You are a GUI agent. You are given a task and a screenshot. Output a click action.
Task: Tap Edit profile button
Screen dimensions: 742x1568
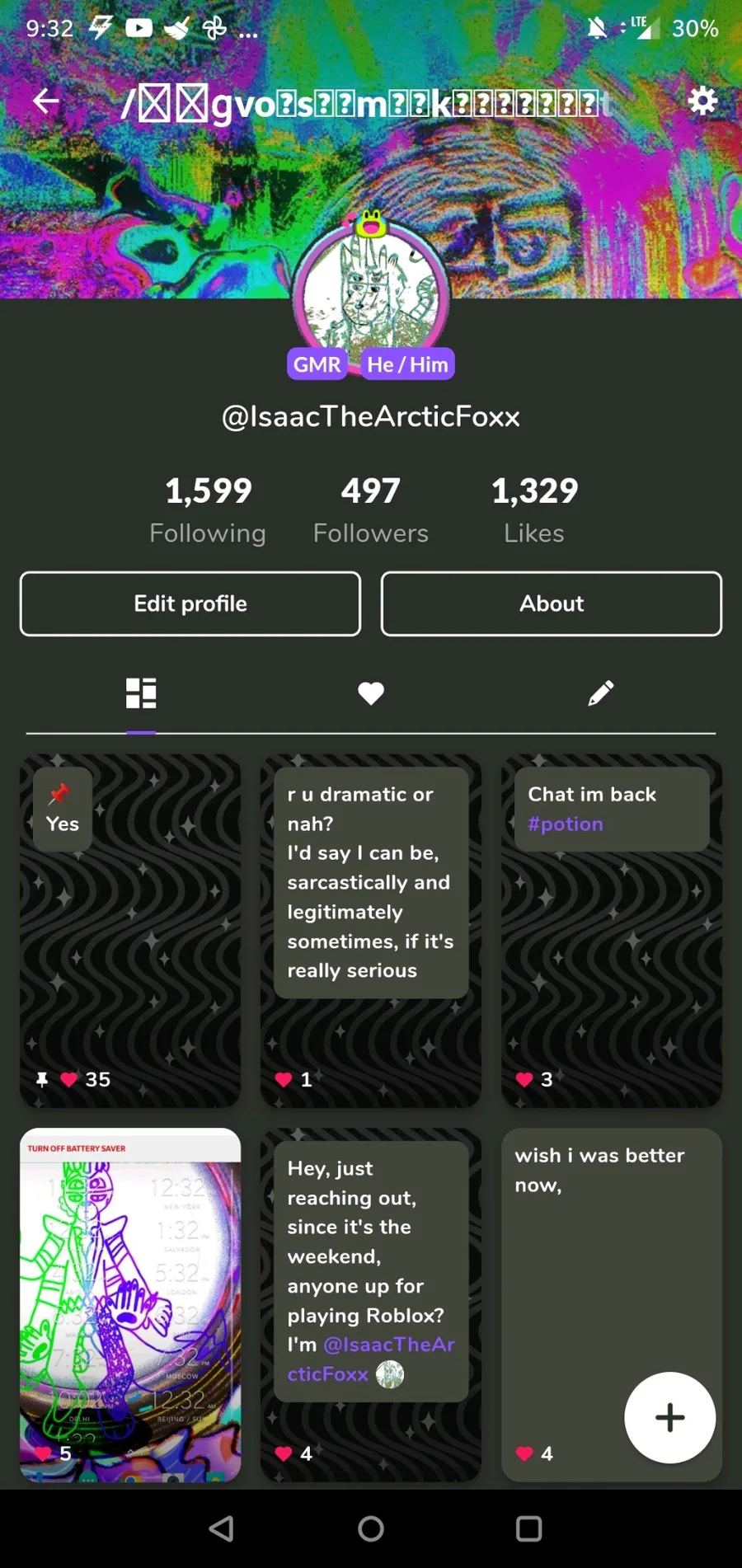pos(190,603)
